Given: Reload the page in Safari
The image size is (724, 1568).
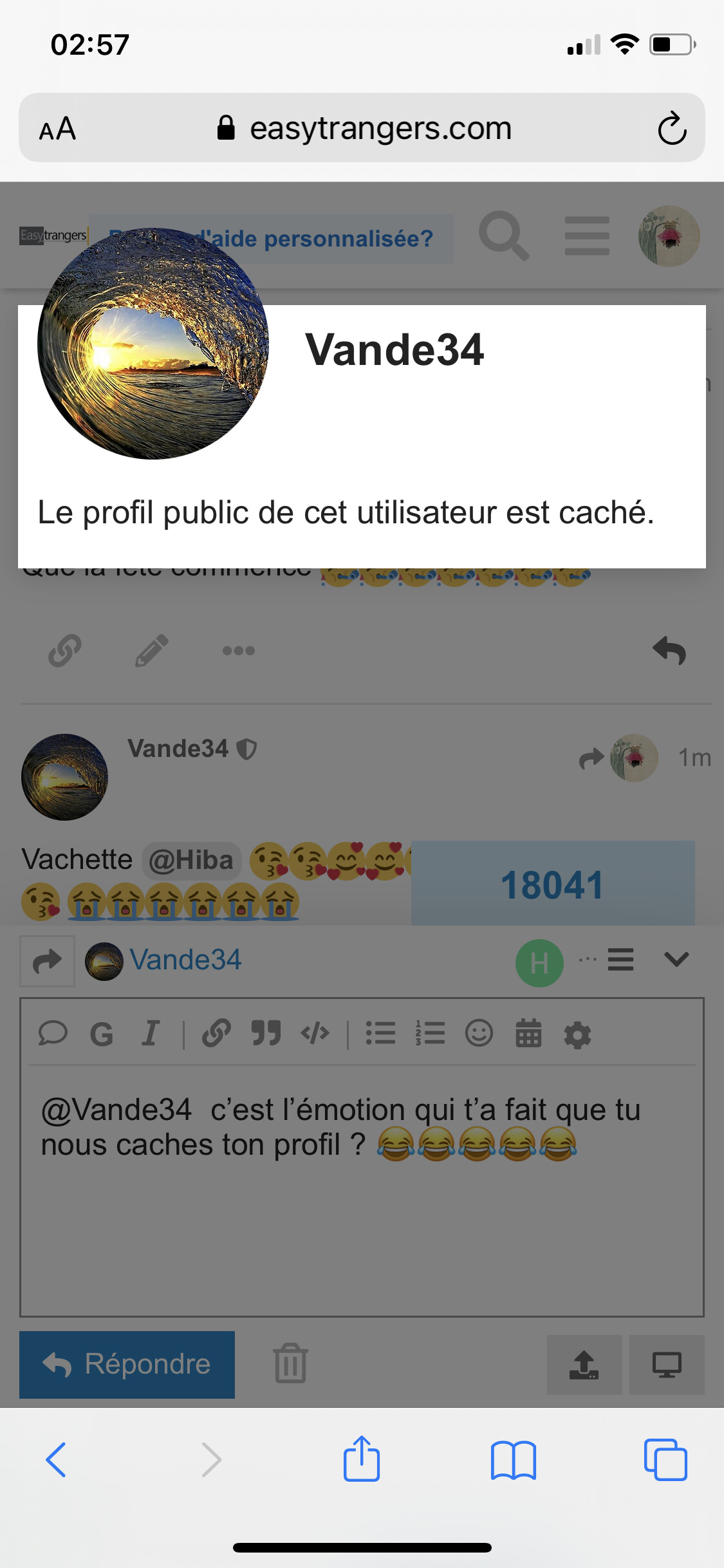Looking at the screenshot, I should coord(672,128).
